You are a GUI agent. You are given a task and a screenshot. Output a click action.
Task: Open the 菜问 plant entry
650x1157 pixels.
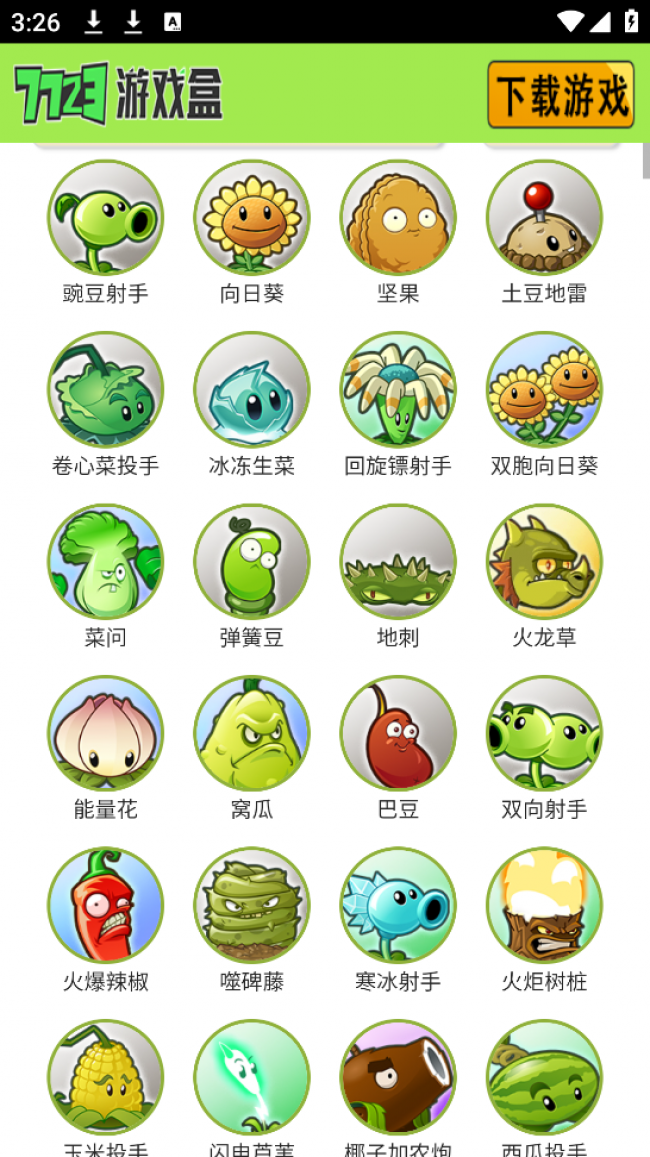[x=105, y=562]
